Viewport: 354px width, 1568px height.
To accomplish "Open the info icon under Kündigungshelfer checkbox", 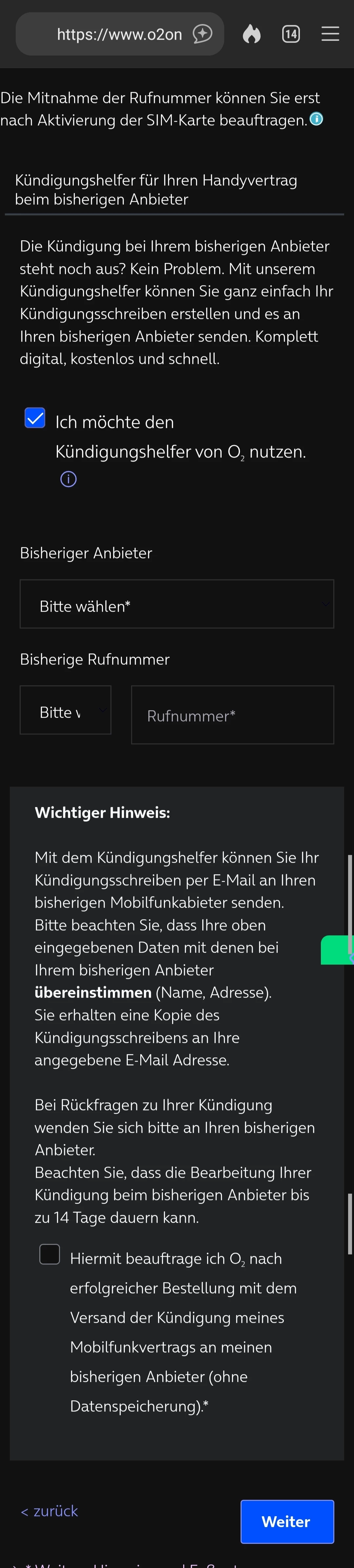I will click(x=69, y=480).
